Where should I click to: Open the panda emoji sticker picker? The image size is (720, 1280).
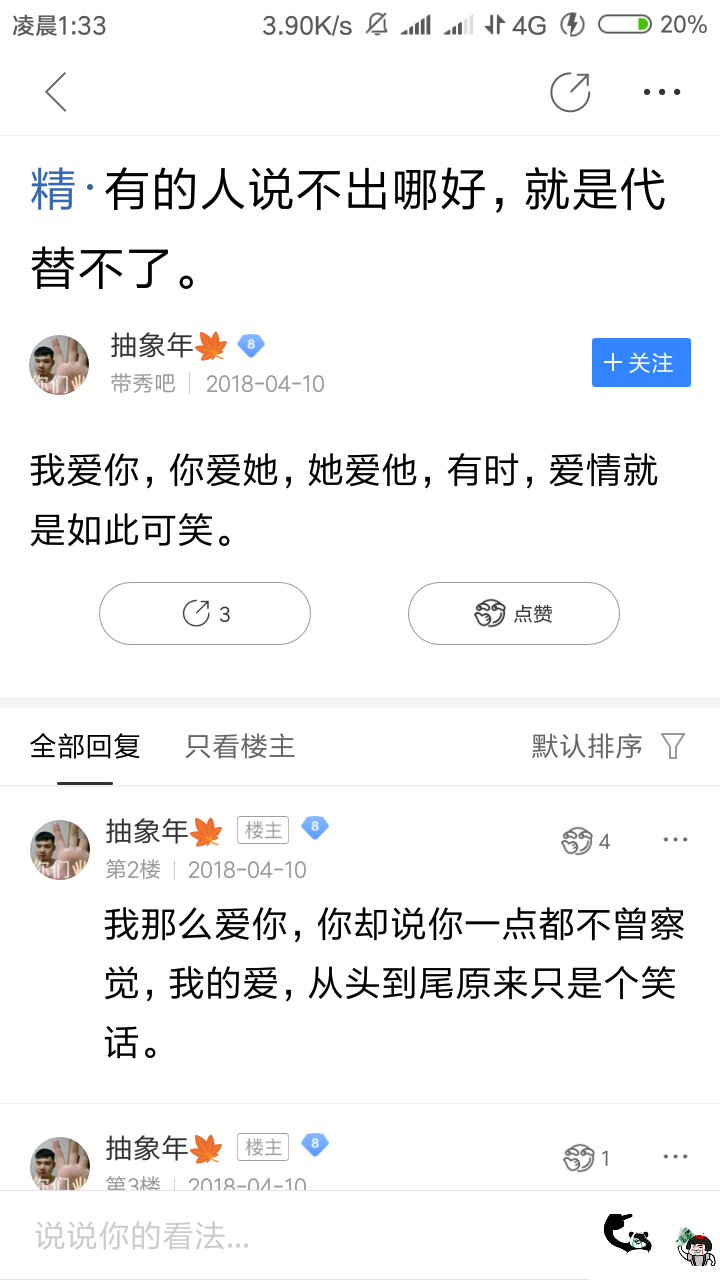click(627, 1235)
